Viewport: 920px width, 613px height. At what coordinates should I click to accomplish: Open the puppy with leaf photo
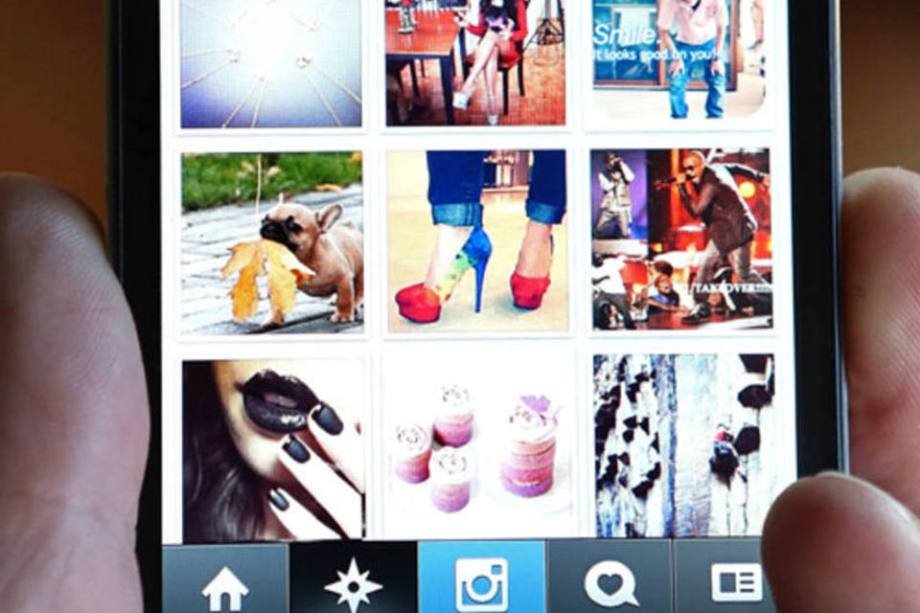[272, 242]
